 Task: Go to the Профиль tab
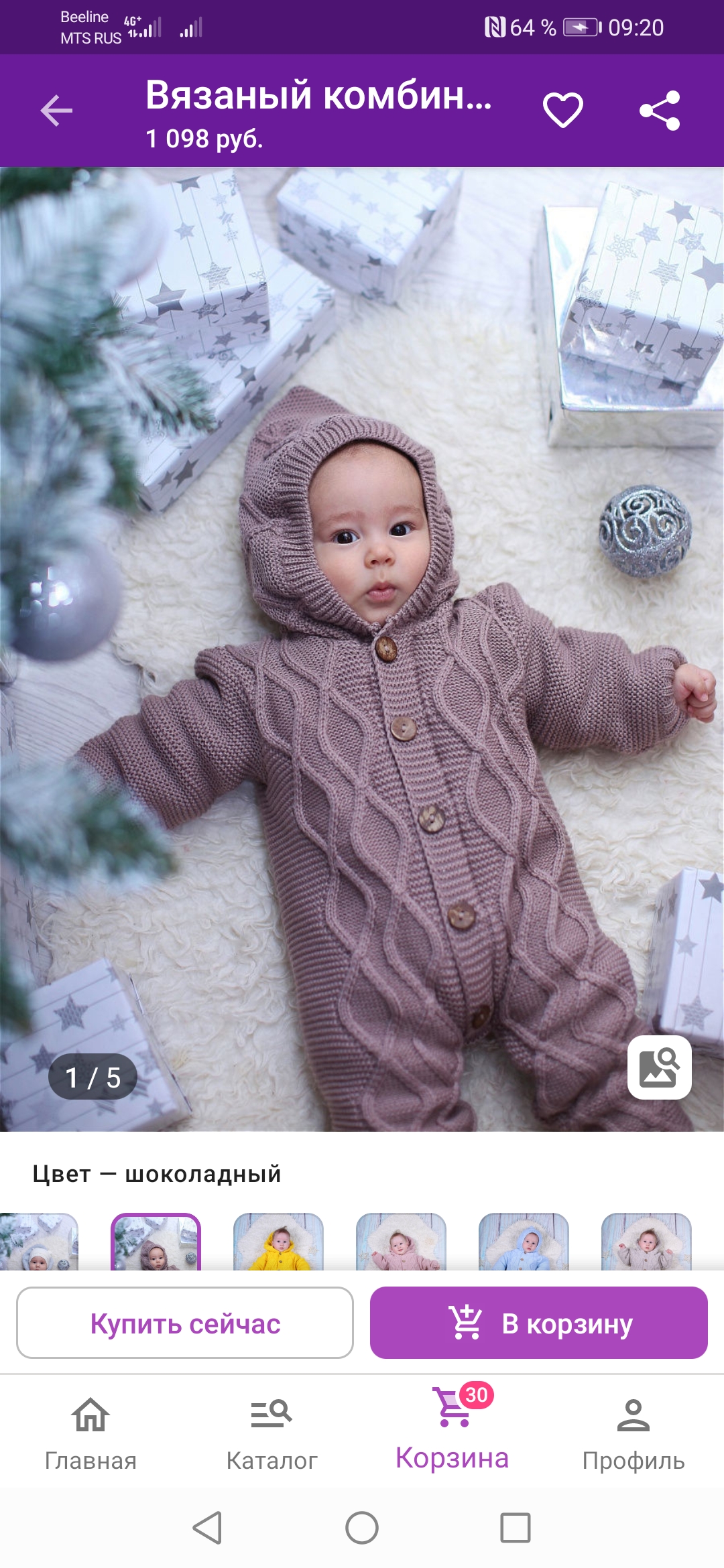pyautogui.click(x=633, y=1433)
